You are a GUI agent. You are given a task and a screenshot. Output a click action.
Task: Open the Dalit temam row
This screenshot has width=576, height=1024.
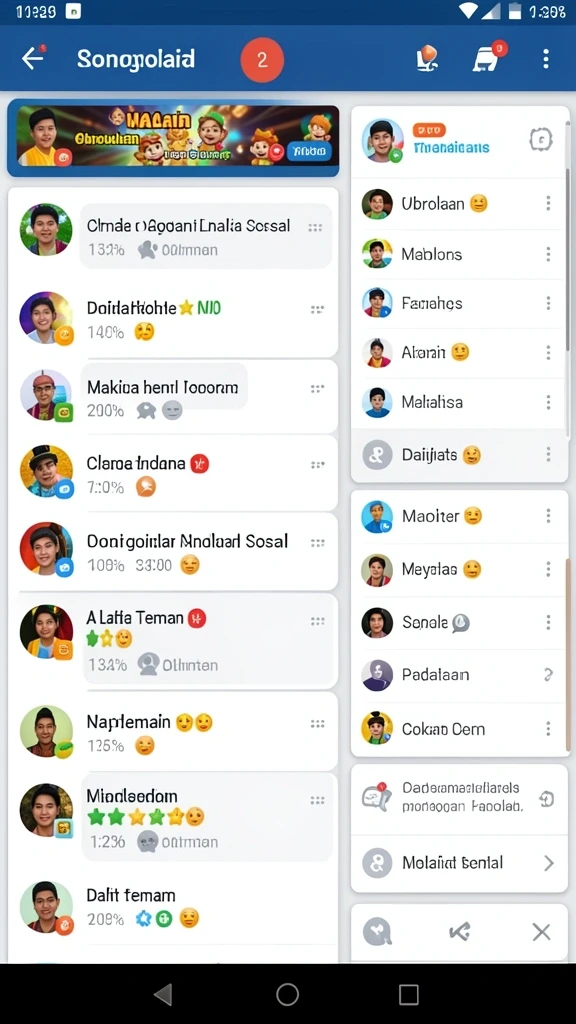pos(173,906)
